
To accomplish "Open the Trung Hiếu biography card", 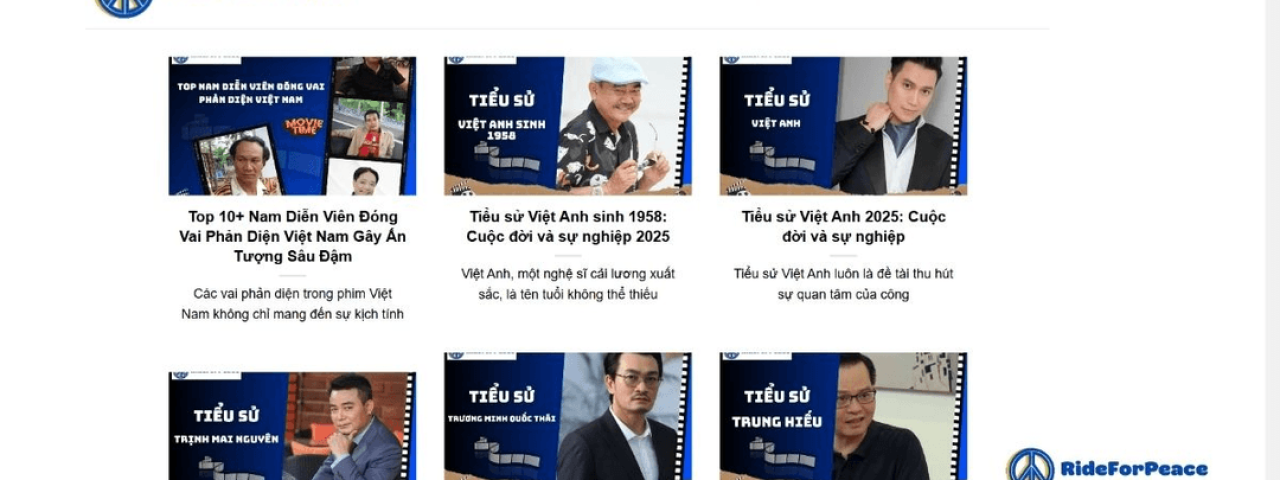I will (x=843, y=416).
